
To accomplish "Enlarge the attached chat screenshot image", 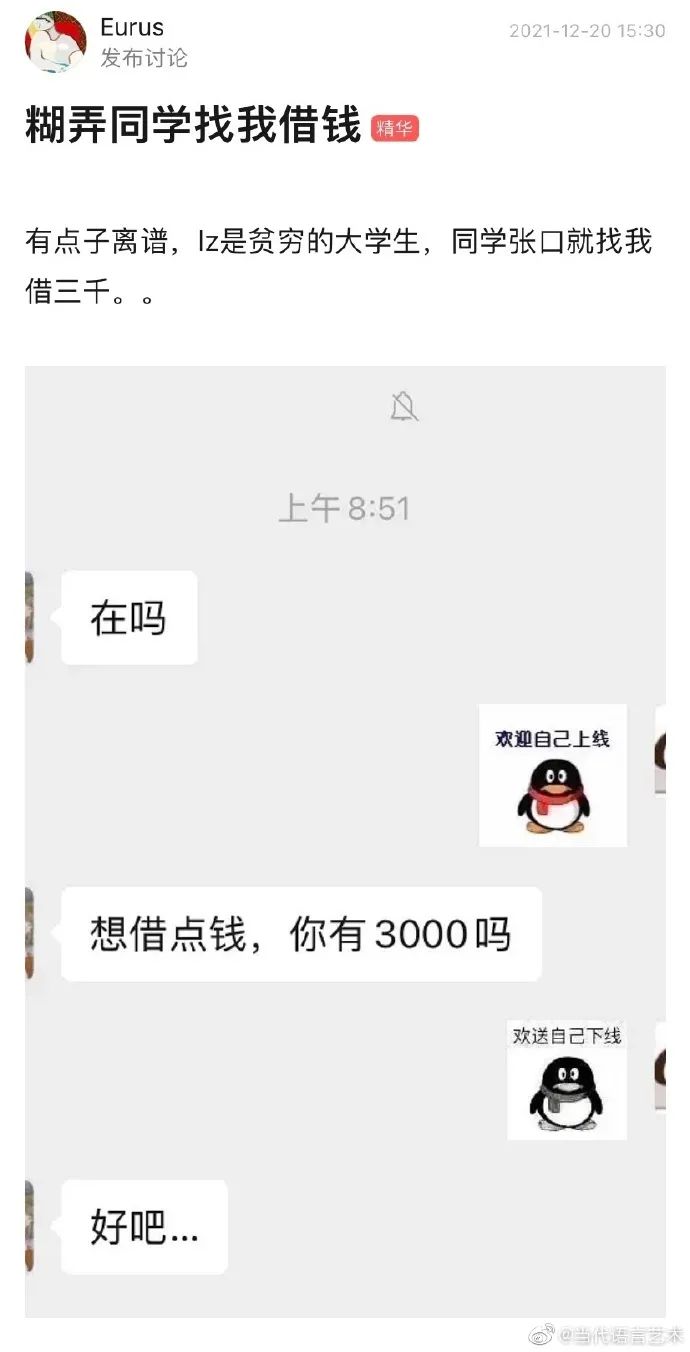I will coord(345,840).
